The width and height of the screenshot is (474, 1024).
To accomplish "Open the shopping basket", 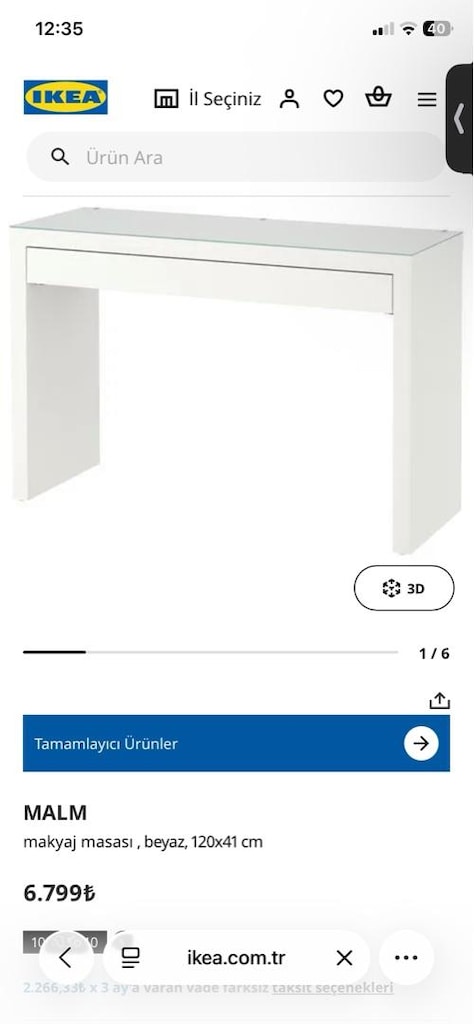I will point(378,98).
